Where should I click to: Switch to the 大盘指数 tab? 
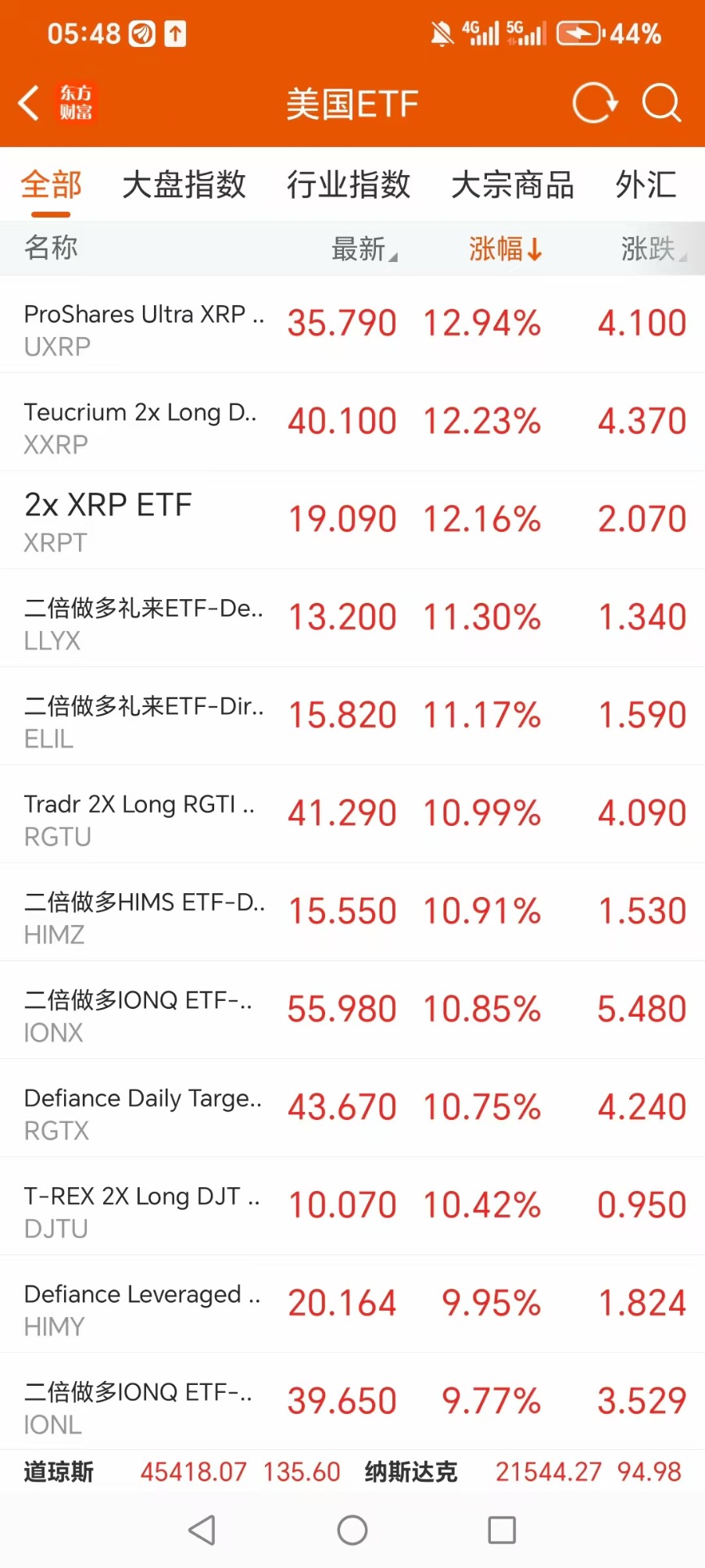pyautogui.click(x=184, y=185)
